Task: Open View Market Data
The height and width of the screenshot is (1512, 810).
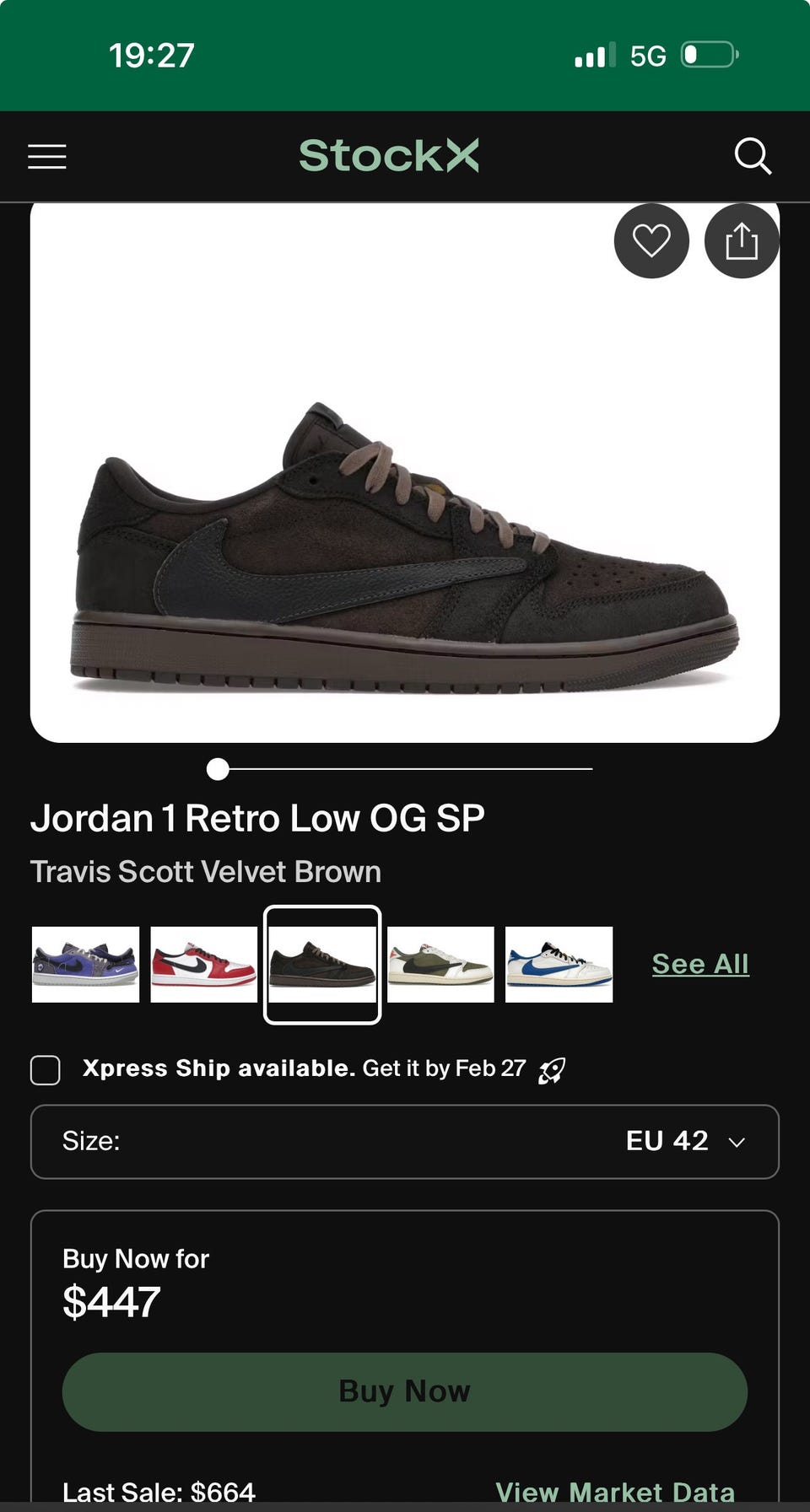Action: point(615,1491)
